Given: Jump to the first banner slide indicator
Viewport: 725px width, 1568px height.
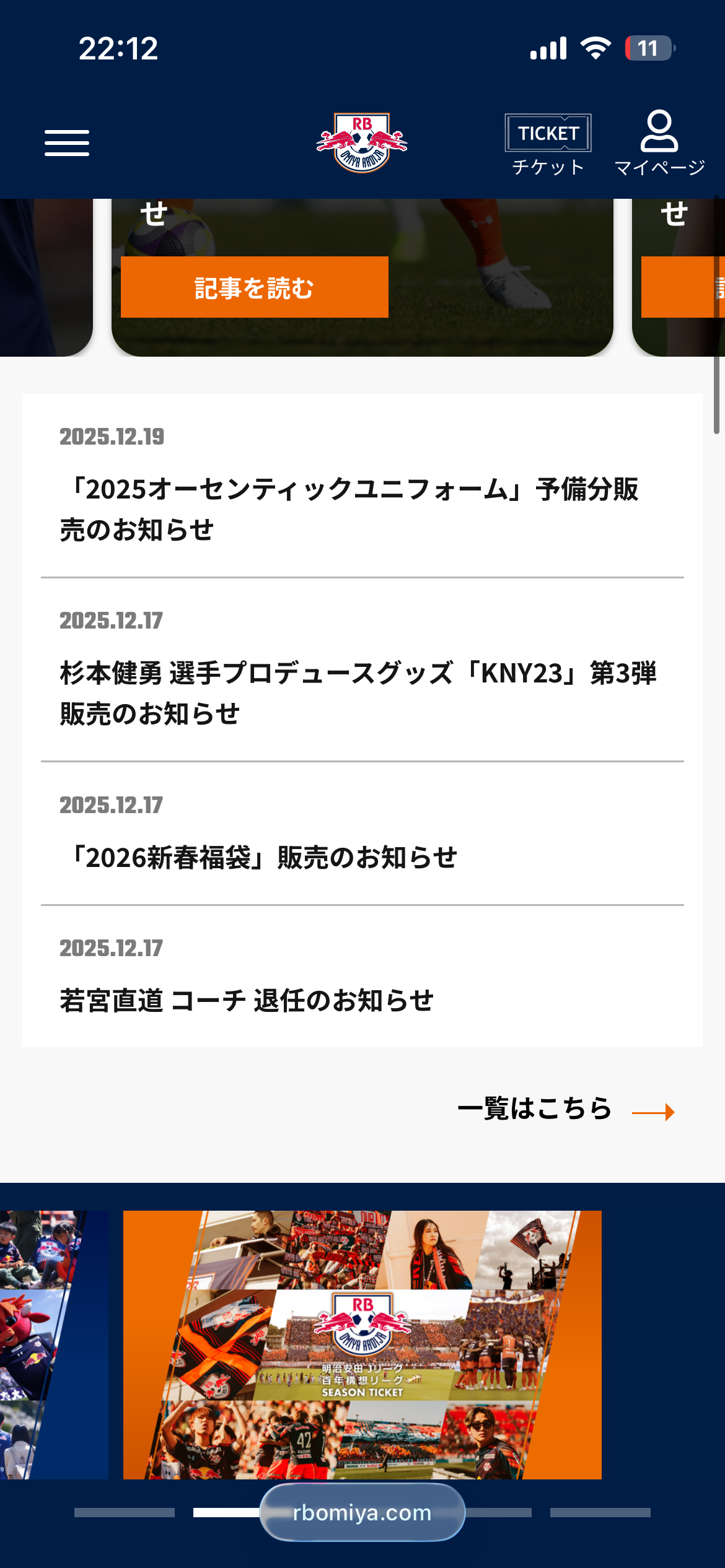Looking at the screenshot, I should tap(124, 1512).
